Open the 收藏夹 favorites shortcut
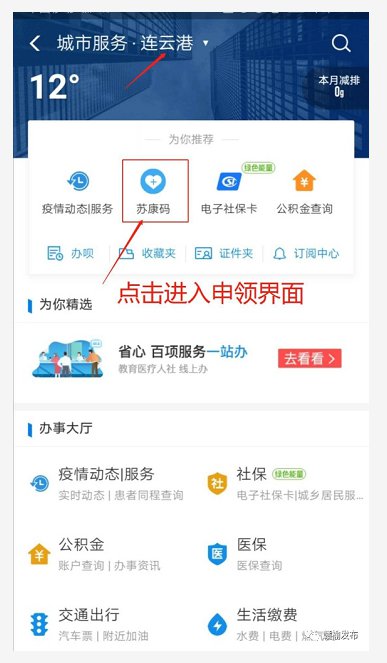Screen dimensions: 387x663 point(147,253)
